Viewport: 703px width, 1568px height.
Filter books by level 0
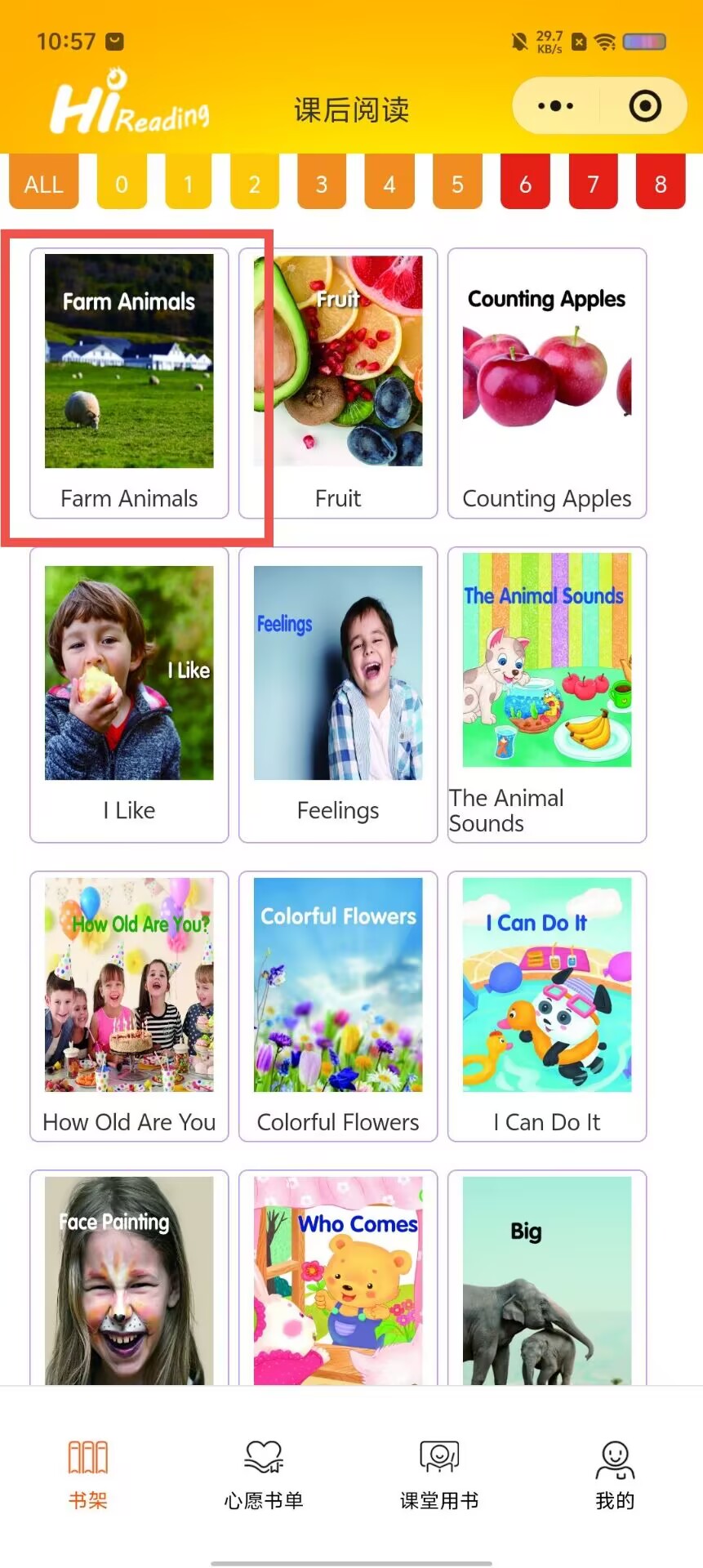pos(122,183)
